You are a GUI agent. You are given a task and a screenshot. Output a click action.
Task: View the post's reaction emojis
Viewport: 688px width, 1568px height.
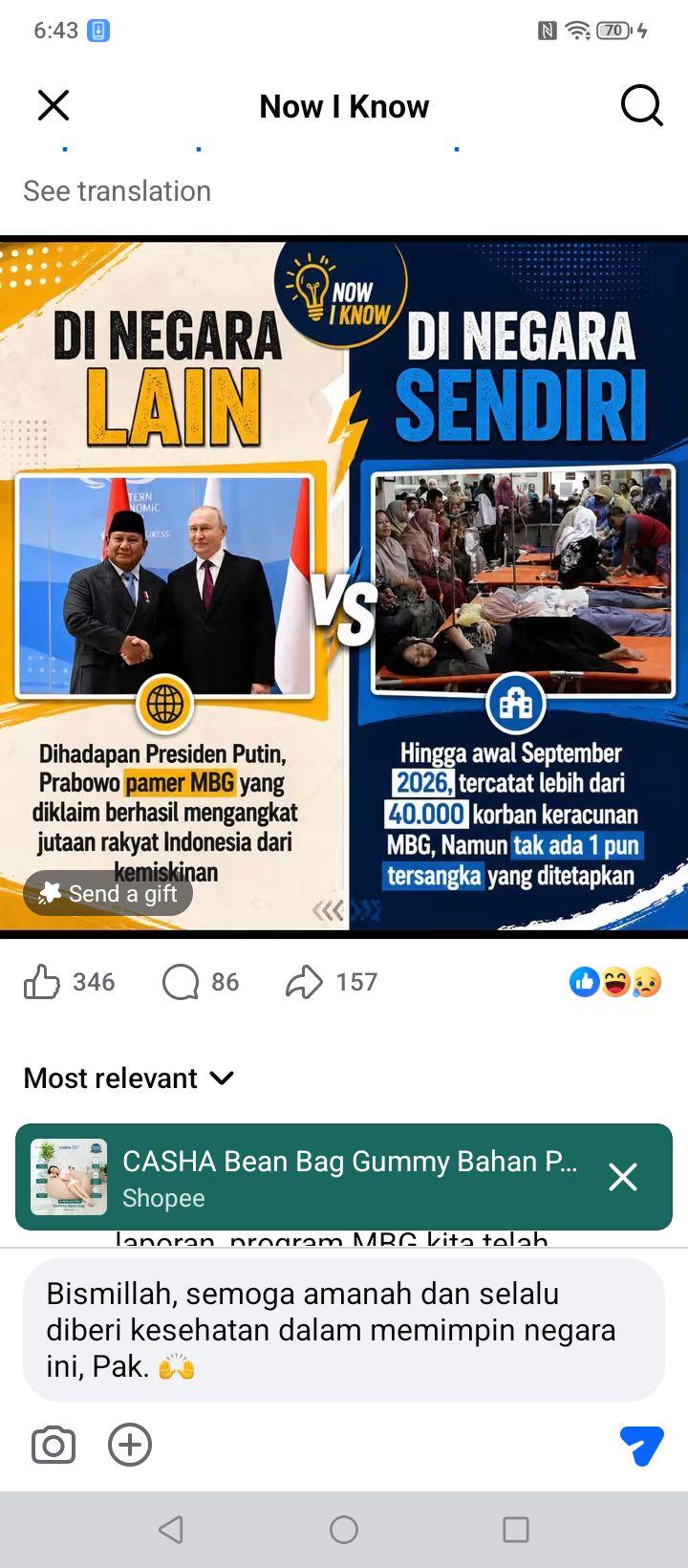point(615,982)
